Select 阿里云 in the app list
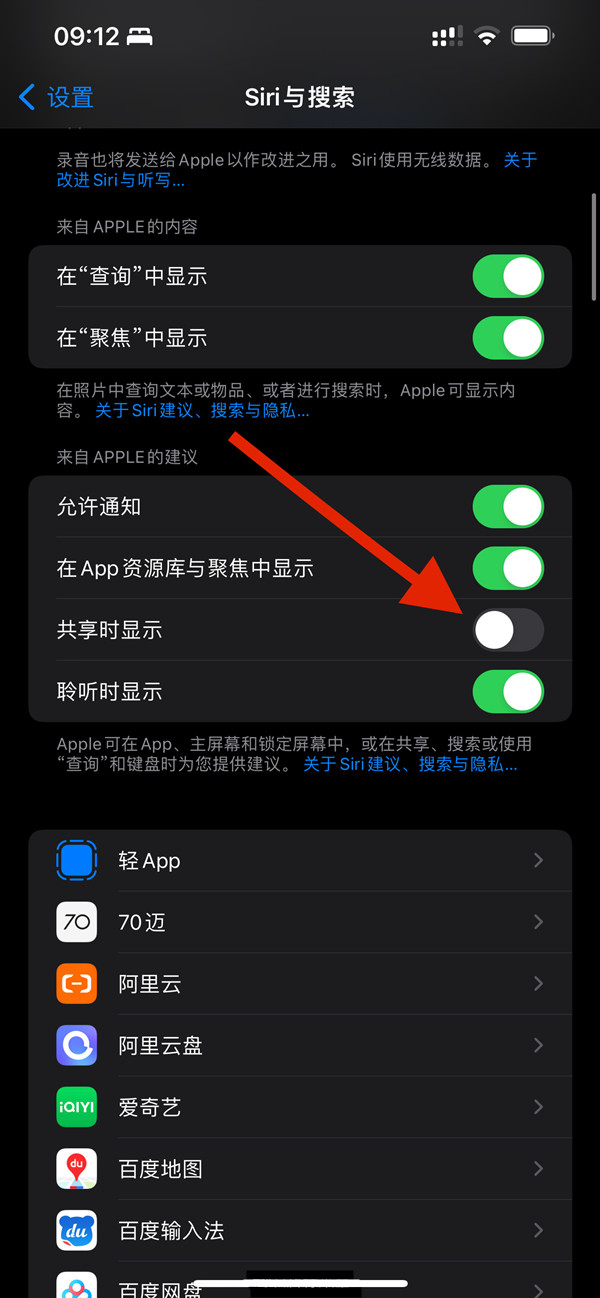The width and height of the screenshot is (600, 1298). pyautogui.click(x=300, y=984)
